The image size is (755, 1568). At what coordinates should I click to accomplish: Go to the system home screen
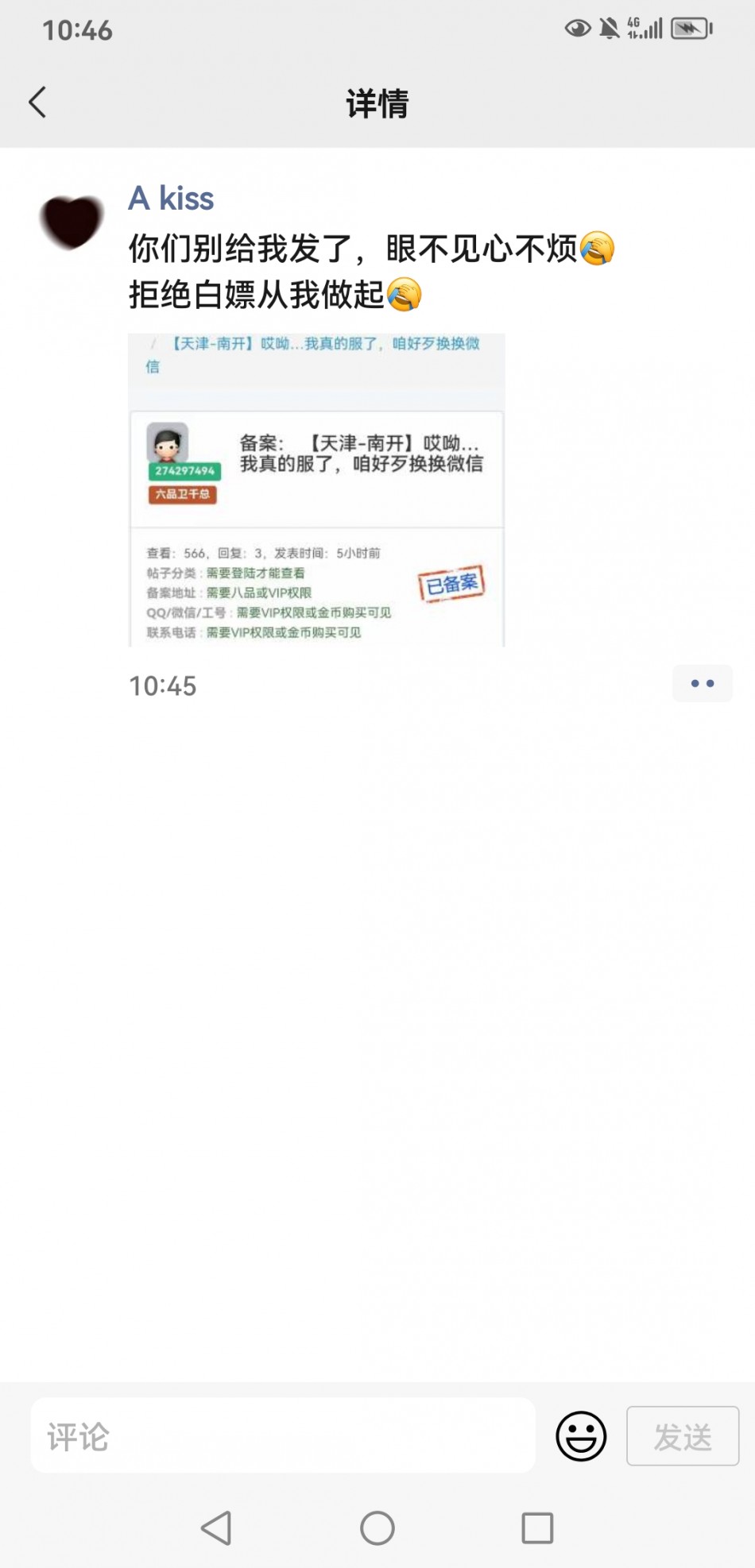pos(377,1527)
